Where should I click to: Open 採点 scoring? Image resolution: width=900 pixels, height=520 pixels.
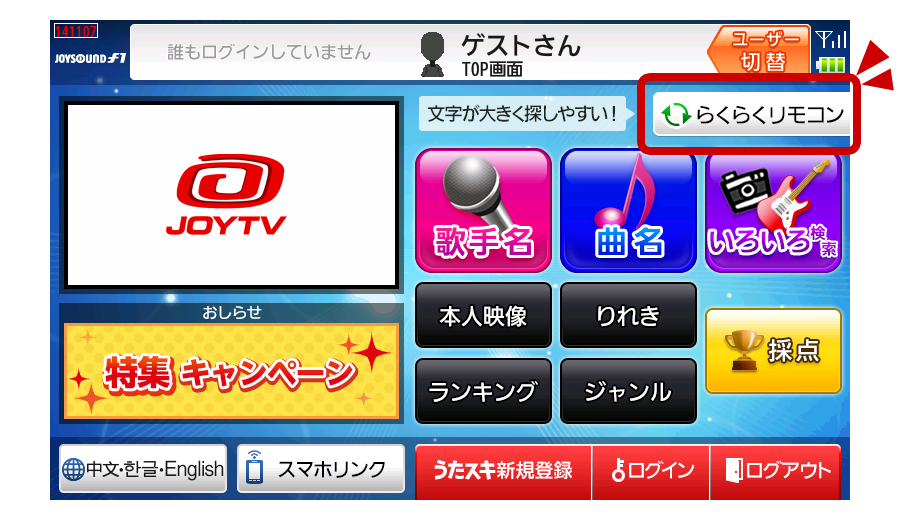(773, 351)
